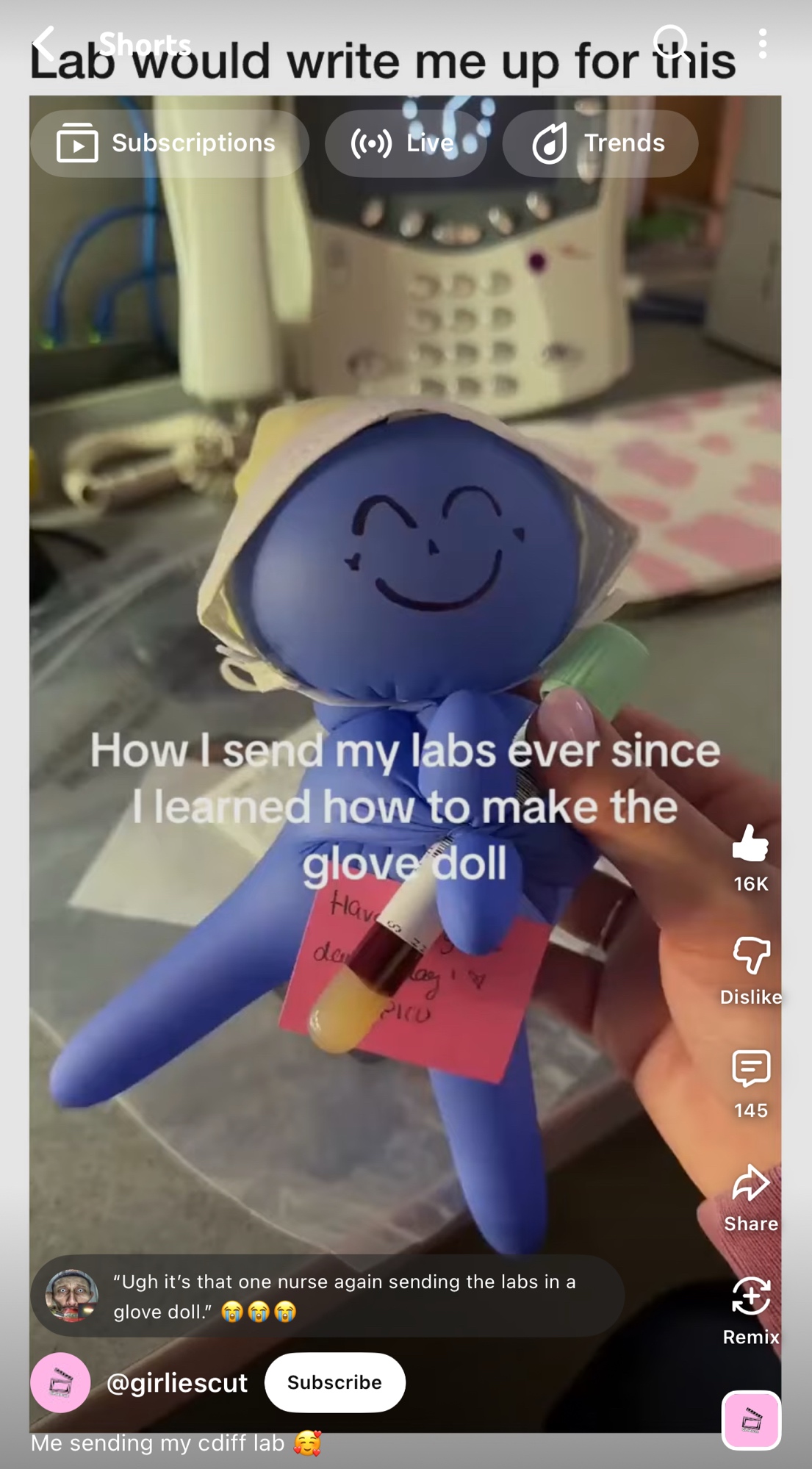Image resolution: width=812 pixels, height=1469 pixels.
Task: Open the three-dot overflow menu
Action: 763,44
